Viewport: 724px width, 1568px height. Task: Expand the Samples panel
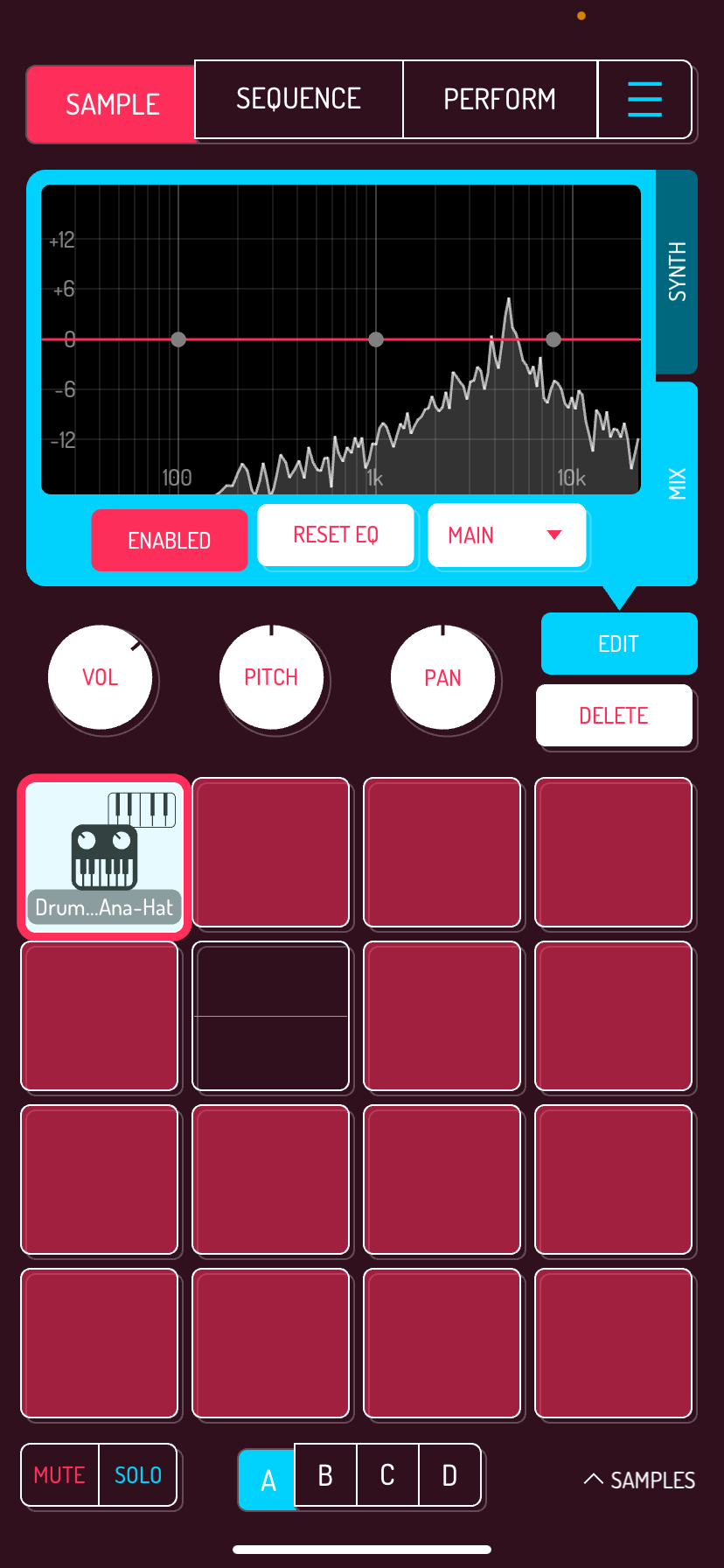(640, 1480)
